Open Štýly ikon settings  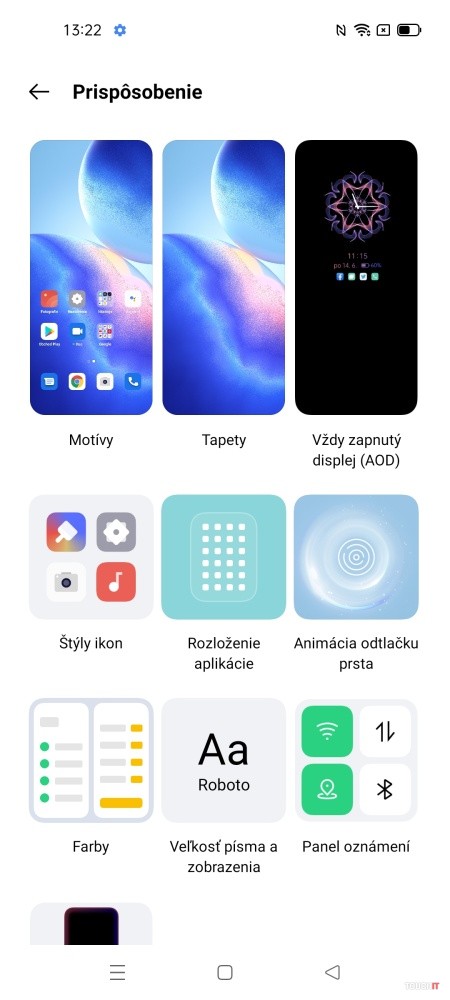91,557
